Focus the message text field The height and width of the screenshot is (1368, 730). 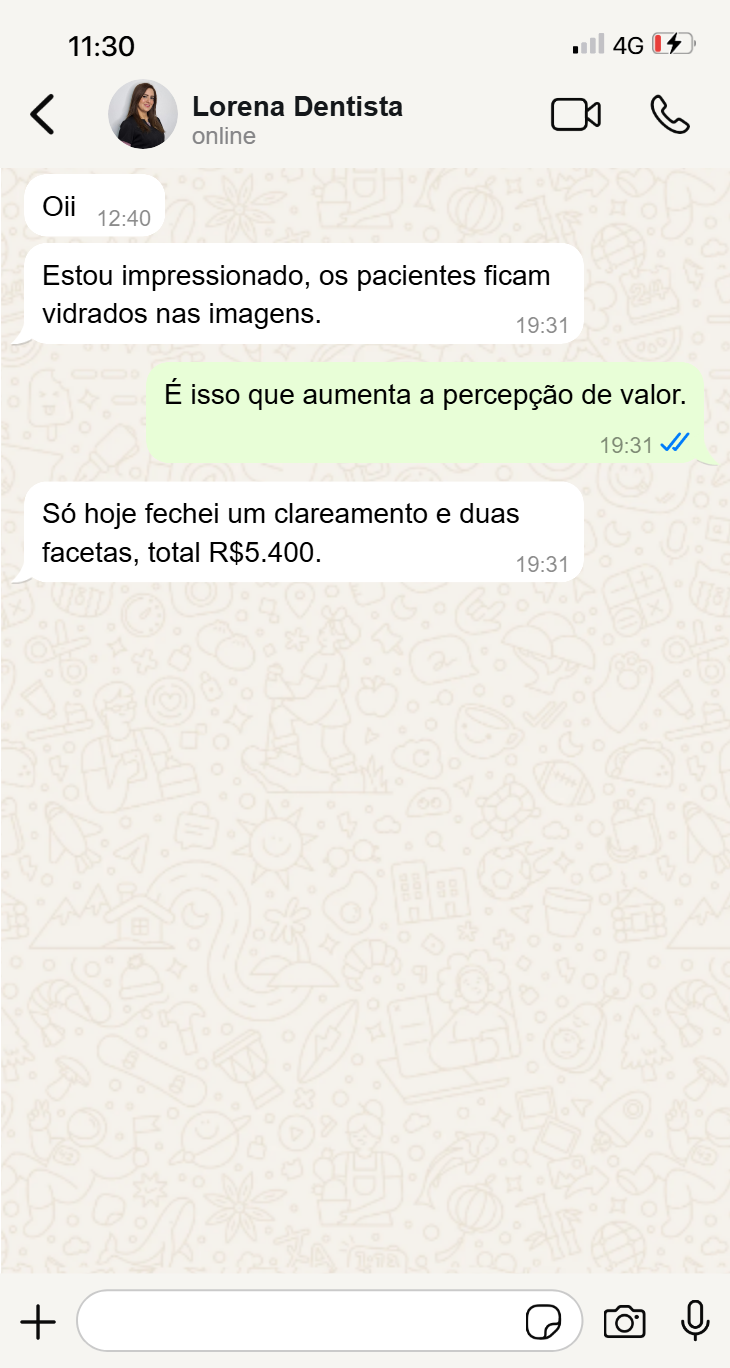tap(300, 1322)
